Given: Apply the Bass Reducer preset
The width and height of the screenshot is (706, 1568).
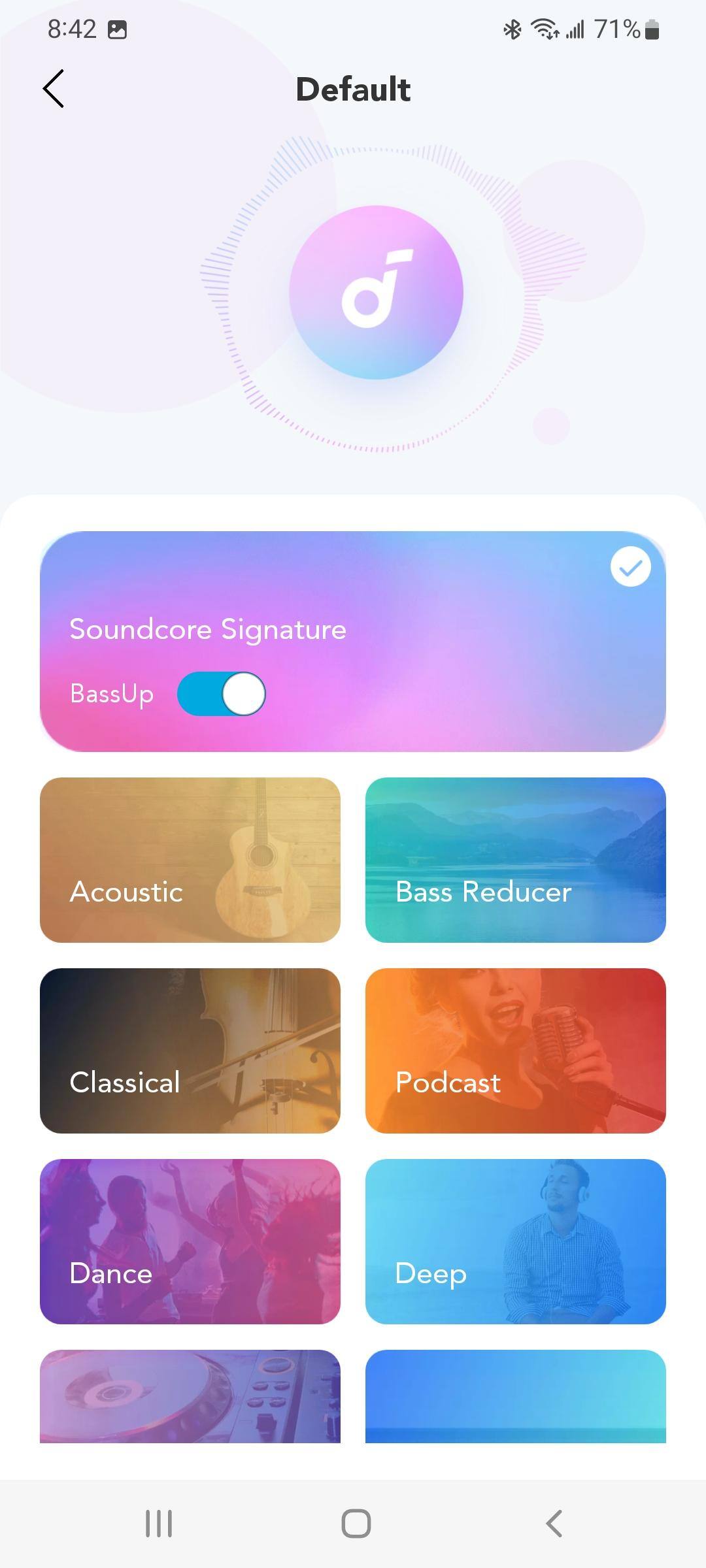Looking at the screenshot, I should (x=515, y=860).
